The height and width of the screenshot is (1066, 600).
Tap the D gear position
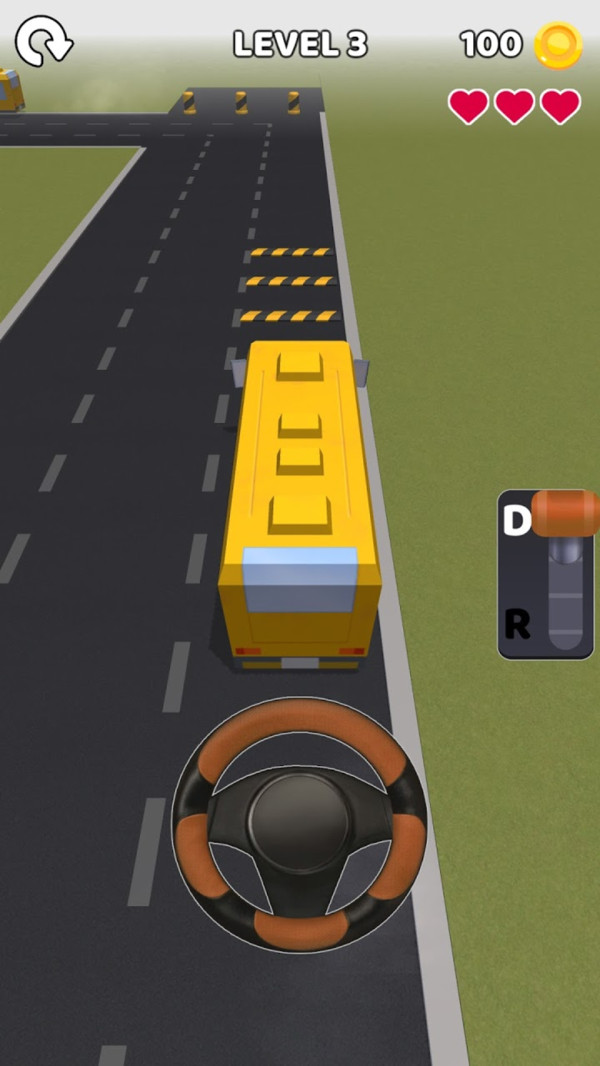[x=517, y=521]
